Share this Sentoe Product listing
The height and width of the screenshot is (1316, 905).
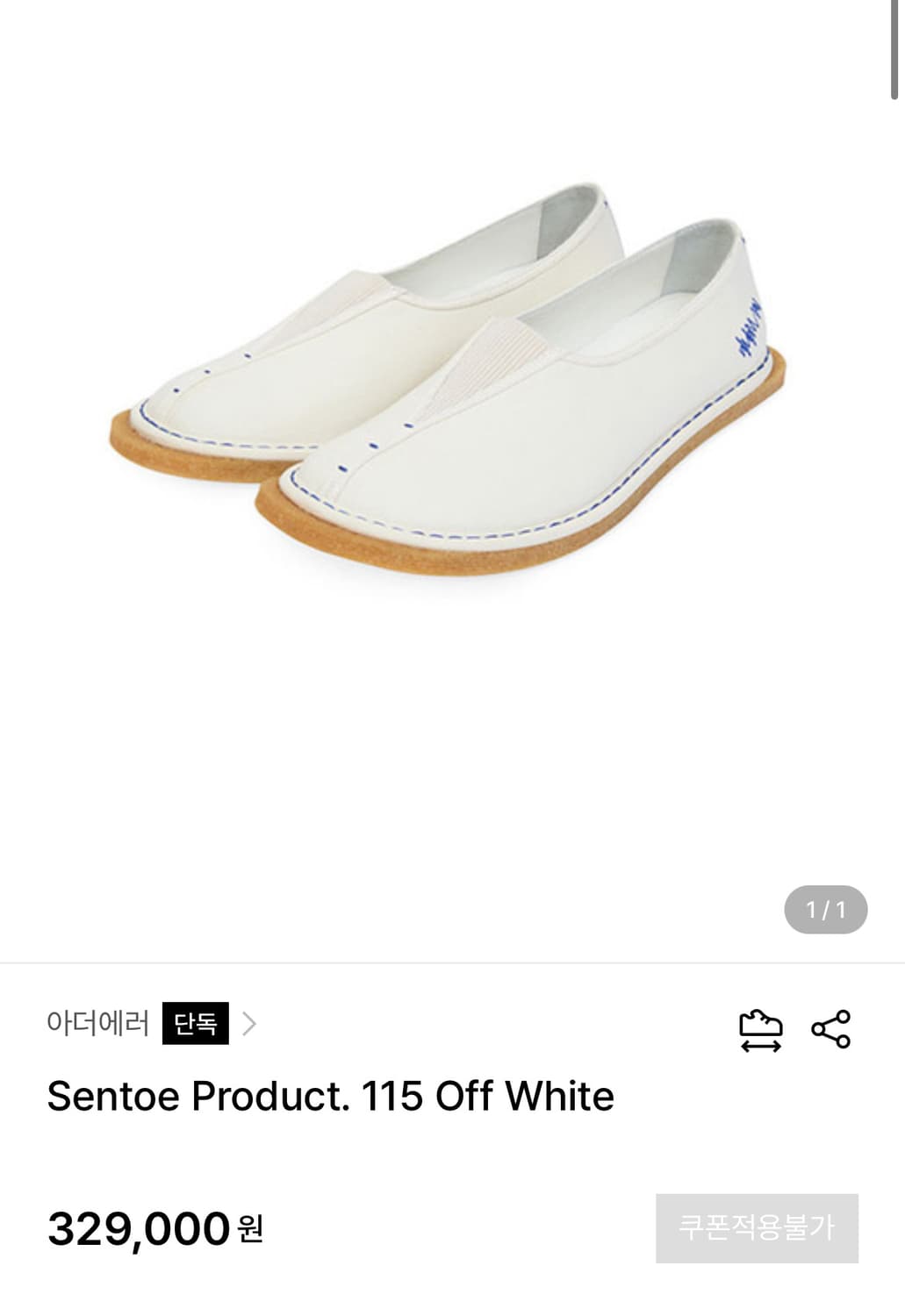point(830,1029)
